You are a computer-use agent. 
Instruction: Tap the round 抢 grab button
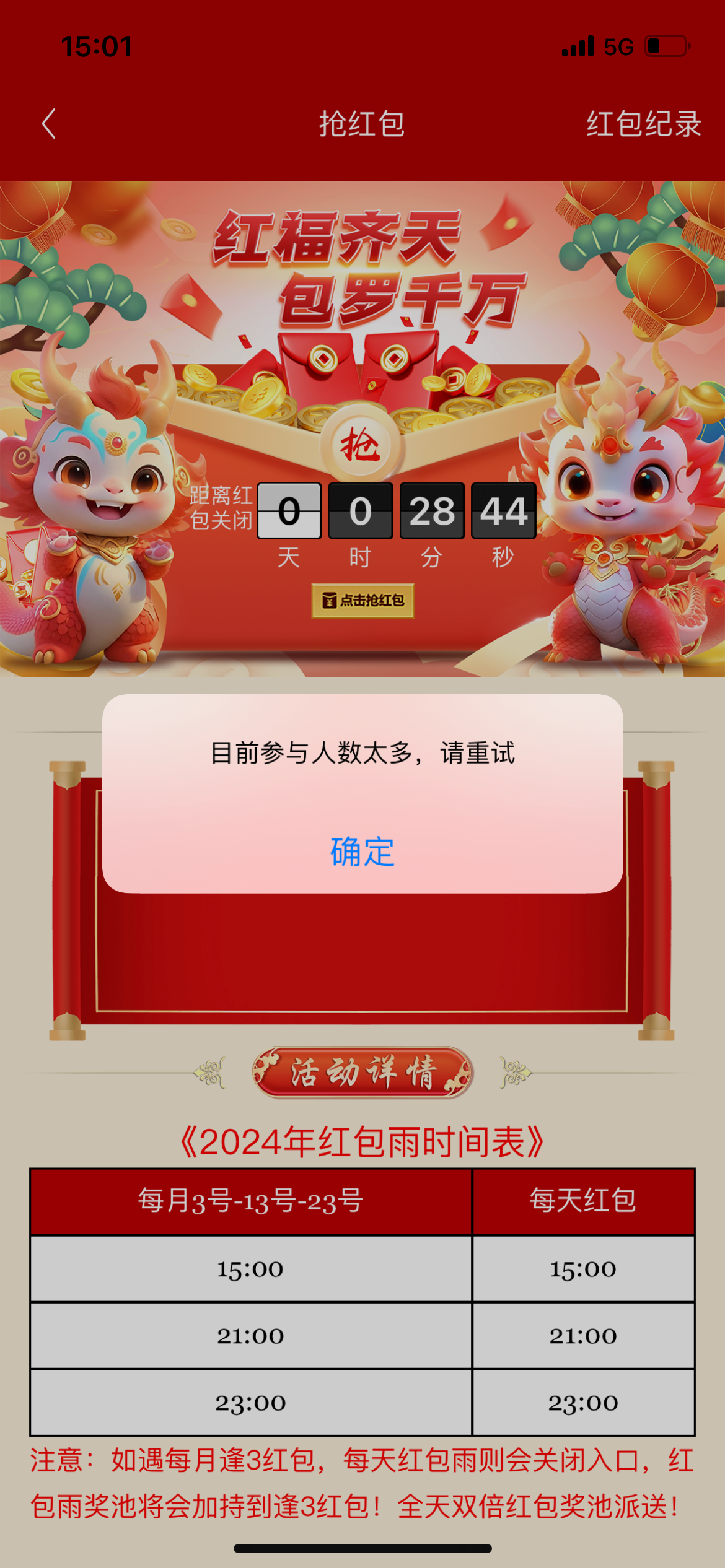361,445
